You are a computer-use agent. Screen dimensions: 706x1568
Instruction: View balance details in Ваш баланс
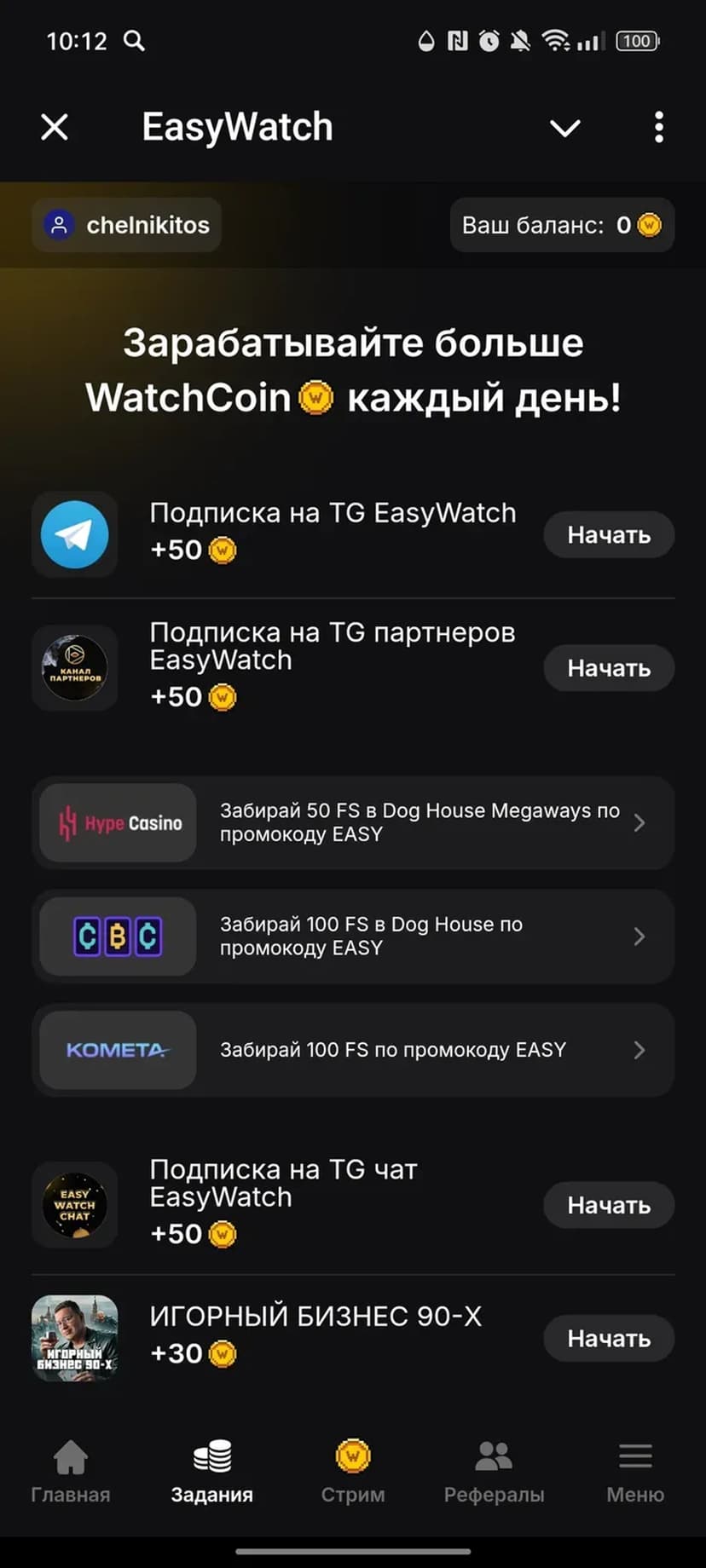(562, 225)
